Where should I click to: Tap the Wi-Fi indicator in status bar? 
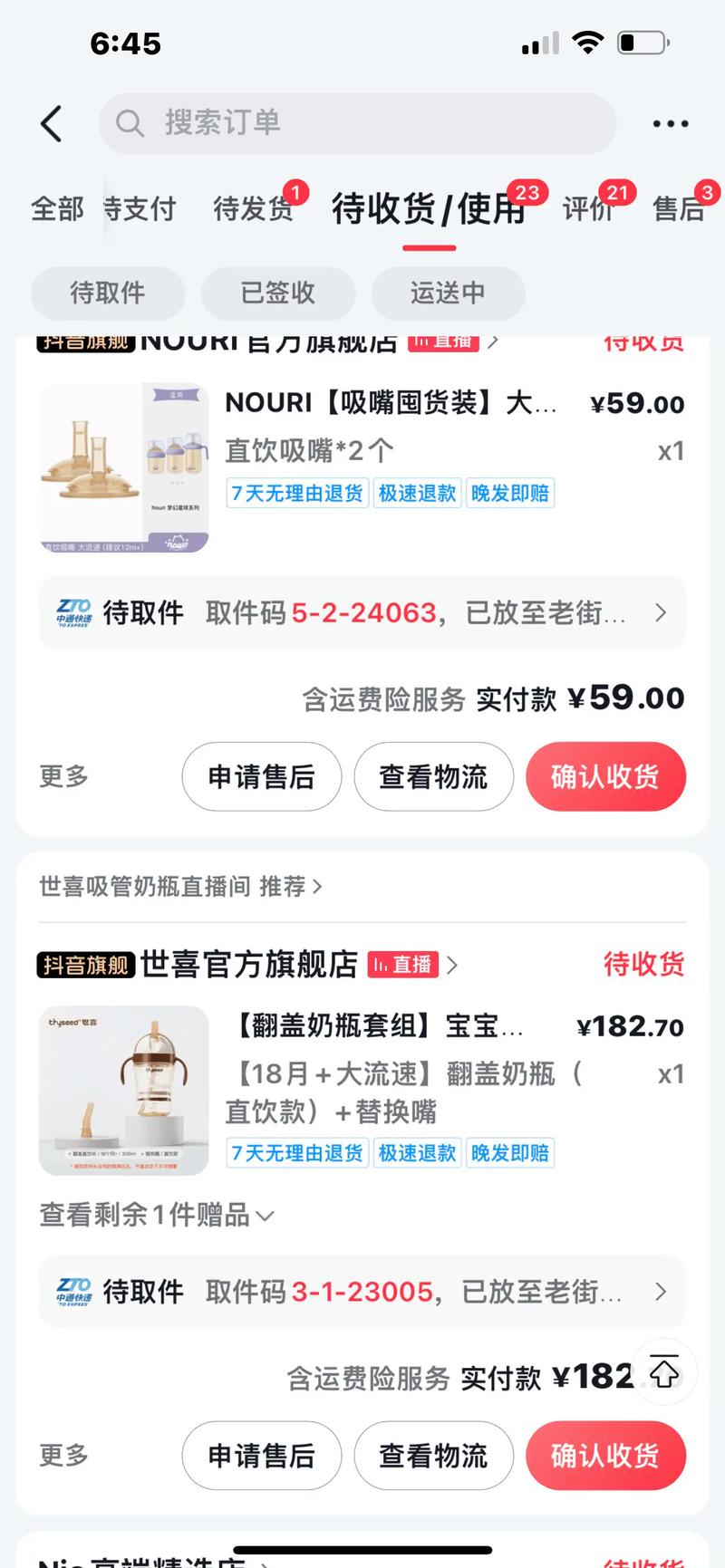tap(588, 42)
